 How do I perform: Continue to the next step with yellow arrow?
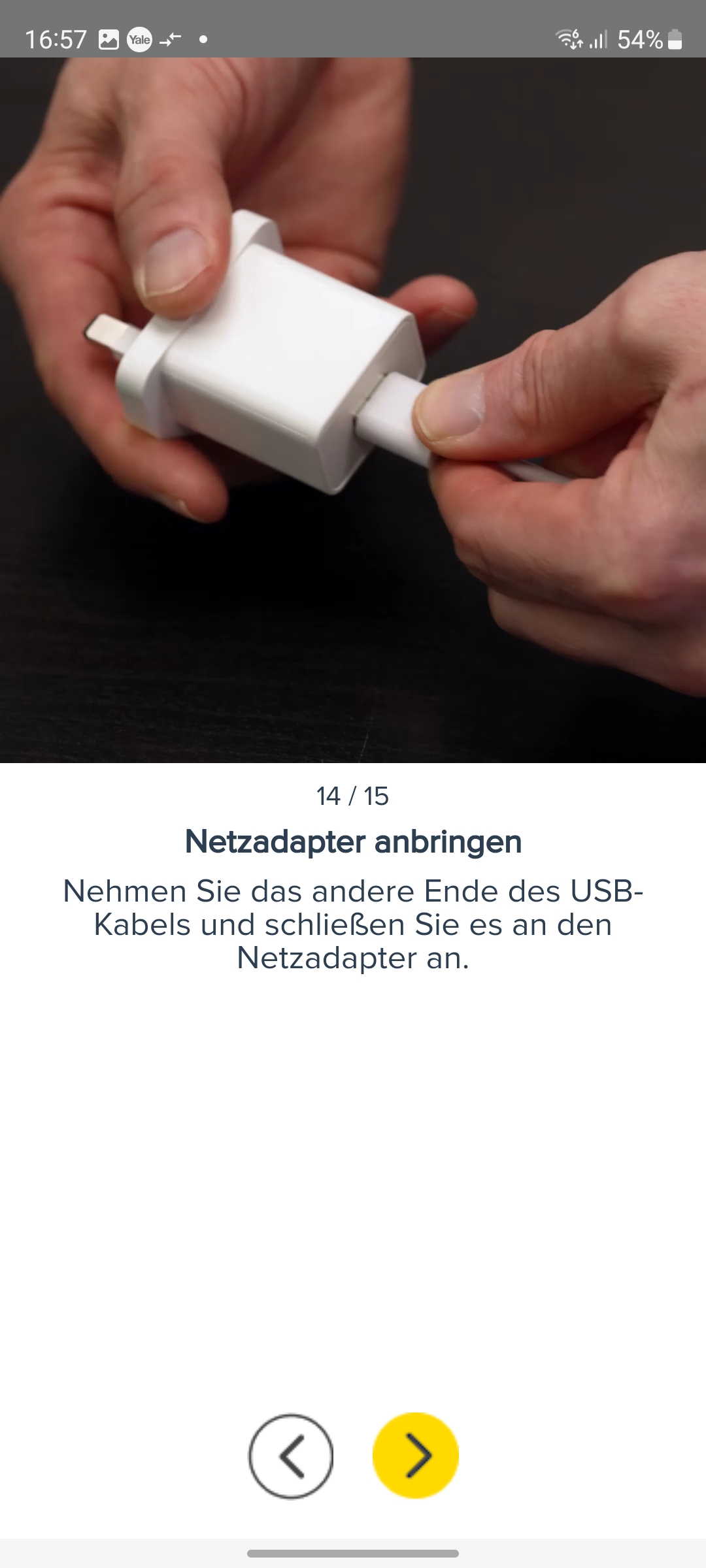point(416,1455)
